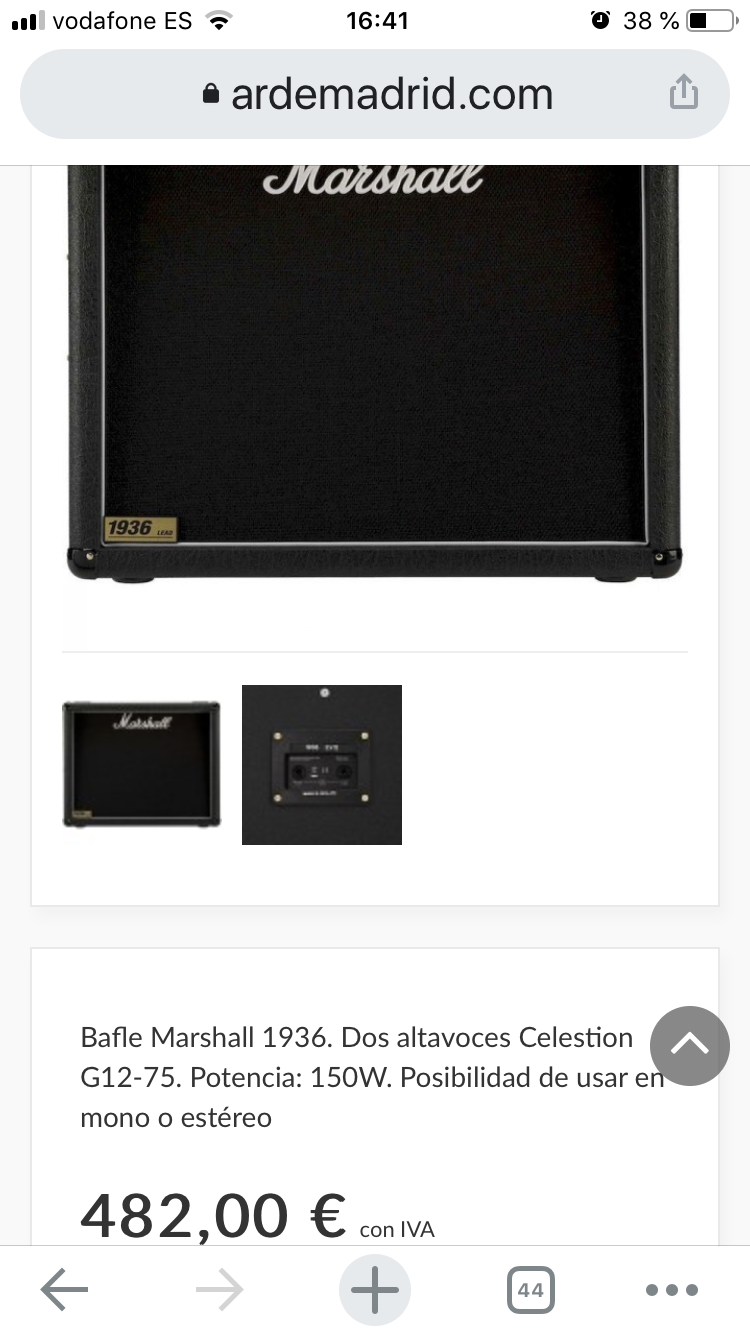Open the large Marshall 1936 product image

pyautogui.click(x=375, y=372)
